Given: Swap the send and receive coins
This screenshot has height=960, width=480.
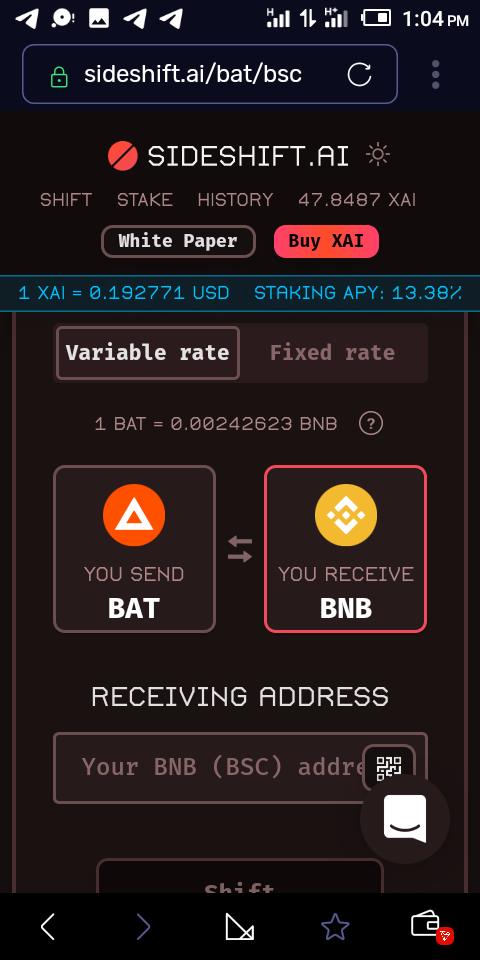Looking at the screenshot, I should tap(240, 549).
